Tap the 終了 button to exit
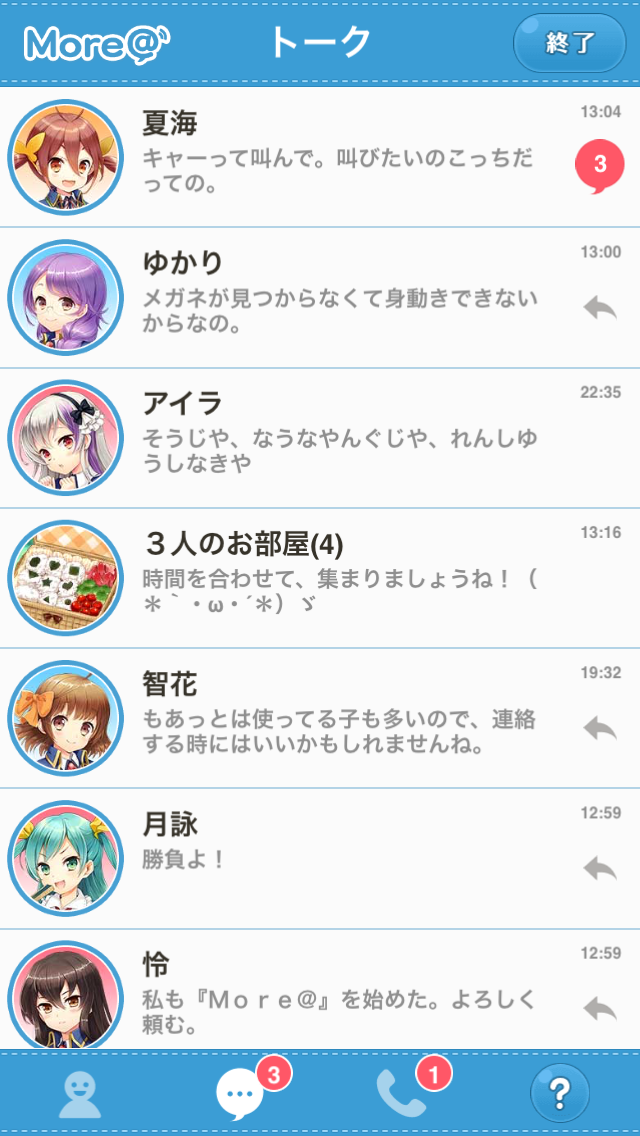This screenshot has height=1136, width=640. click(x=569, y=43)
